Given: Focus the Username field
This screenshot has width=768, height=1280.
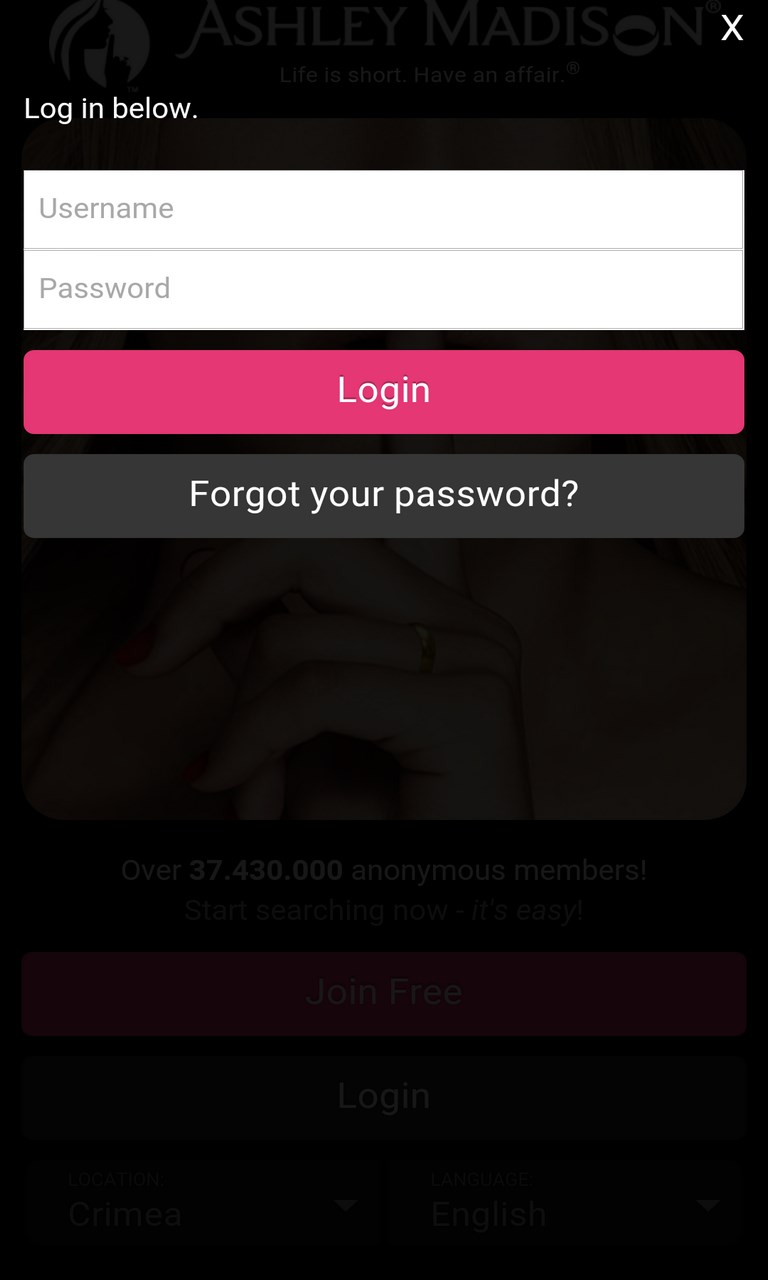Looking at the screenshot, I should point(384,209).
